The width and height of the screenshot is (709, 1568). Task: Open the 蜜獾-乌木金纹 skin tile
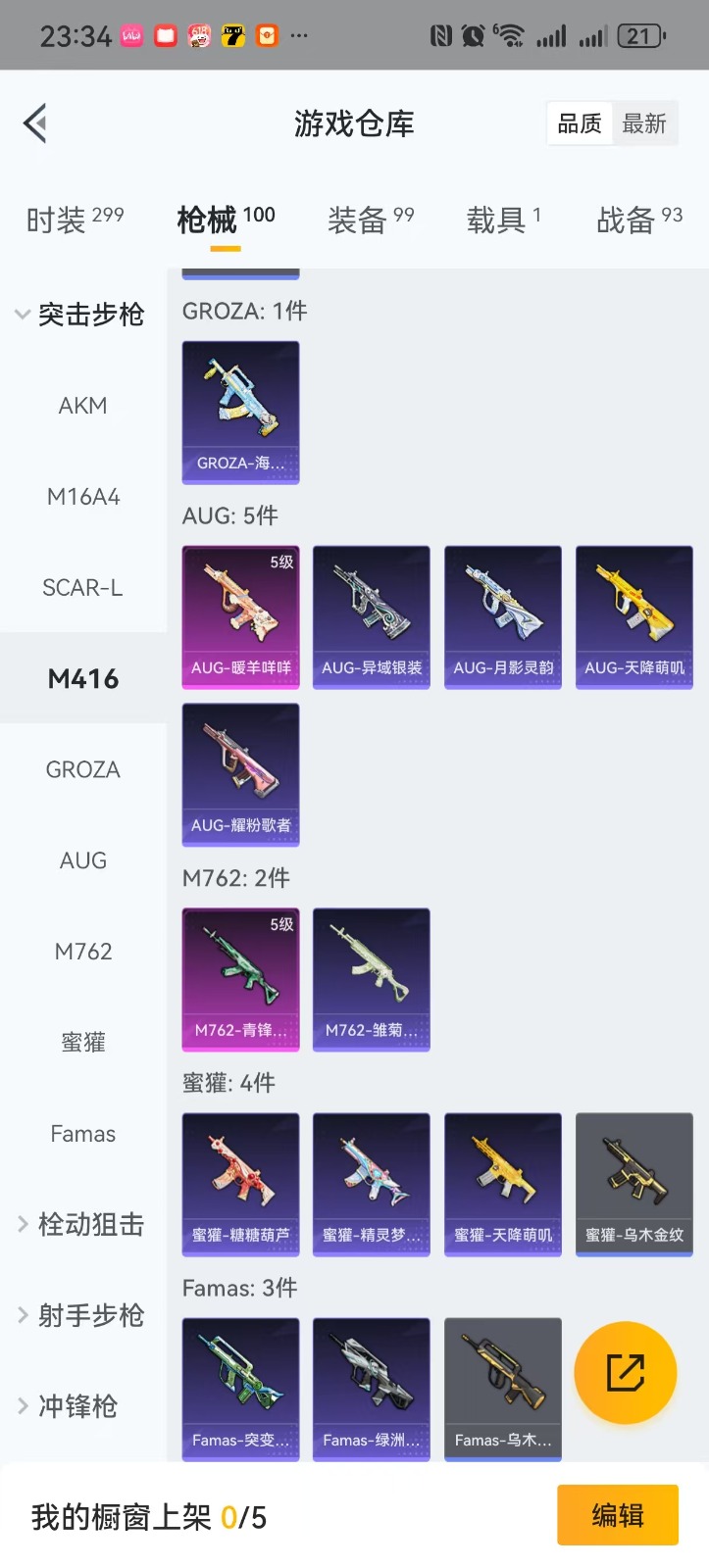coord(634,1184)
